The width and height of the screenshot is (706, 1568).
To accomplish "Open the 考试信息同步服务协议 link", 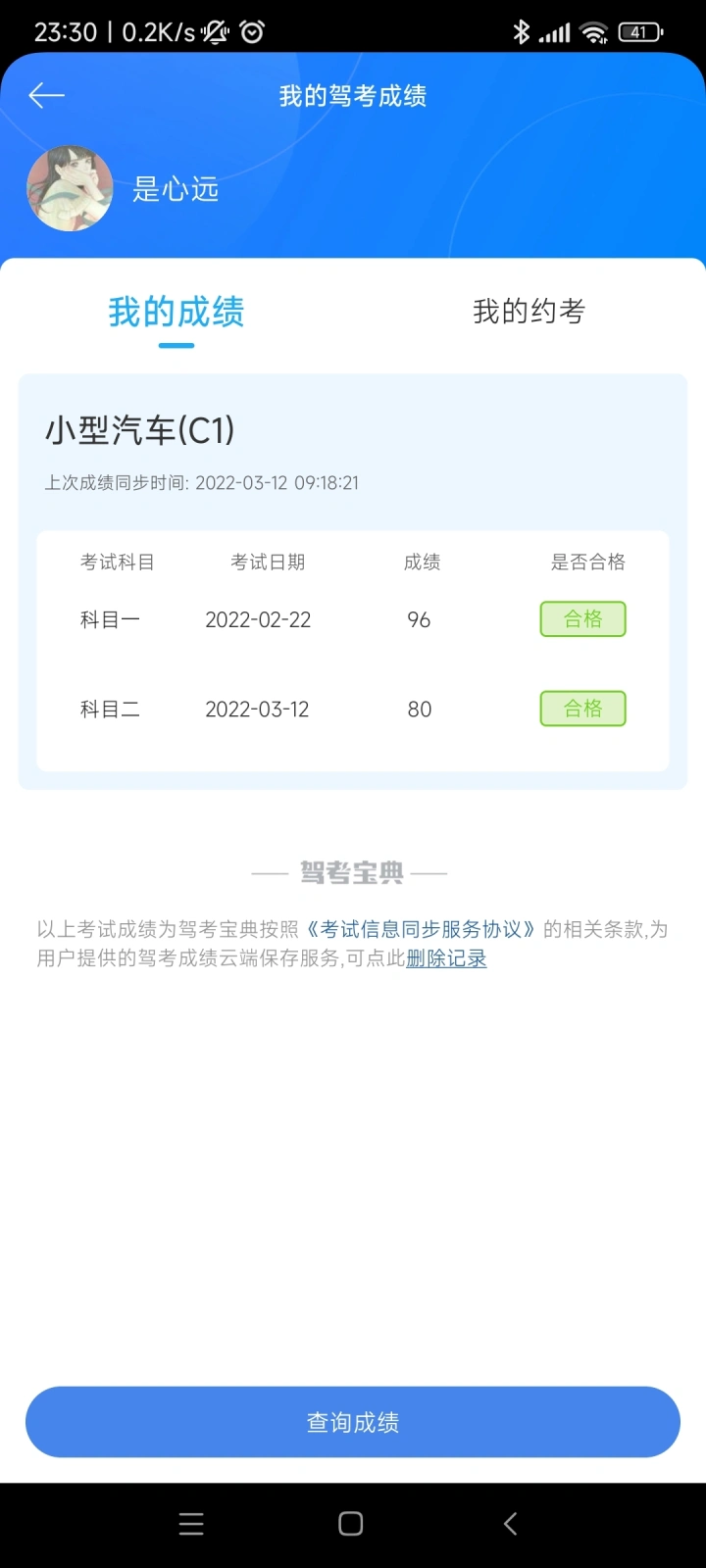I will click(422, 929).
